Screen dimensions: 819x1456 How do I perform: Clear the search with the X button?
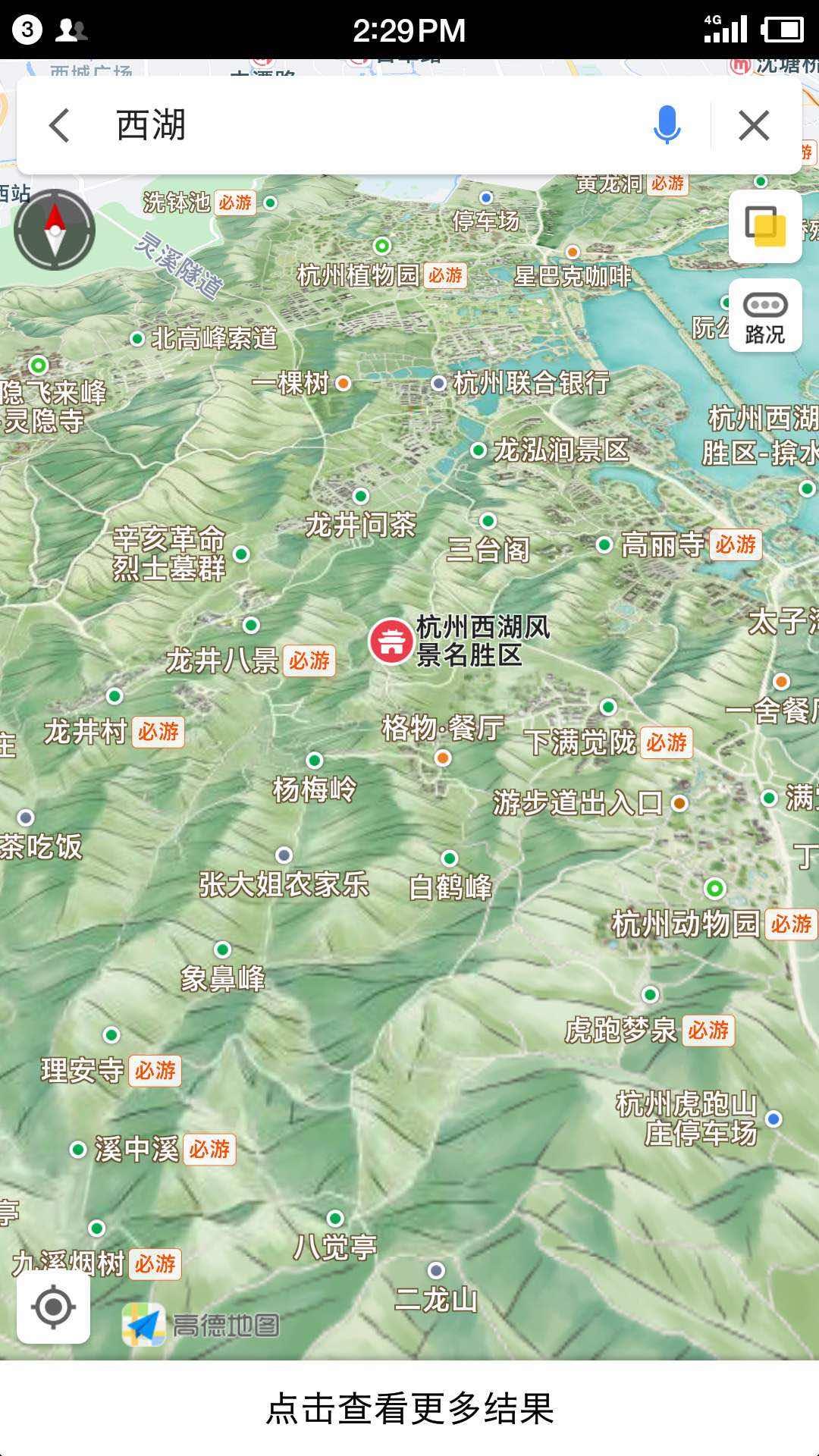pos(754,125)
